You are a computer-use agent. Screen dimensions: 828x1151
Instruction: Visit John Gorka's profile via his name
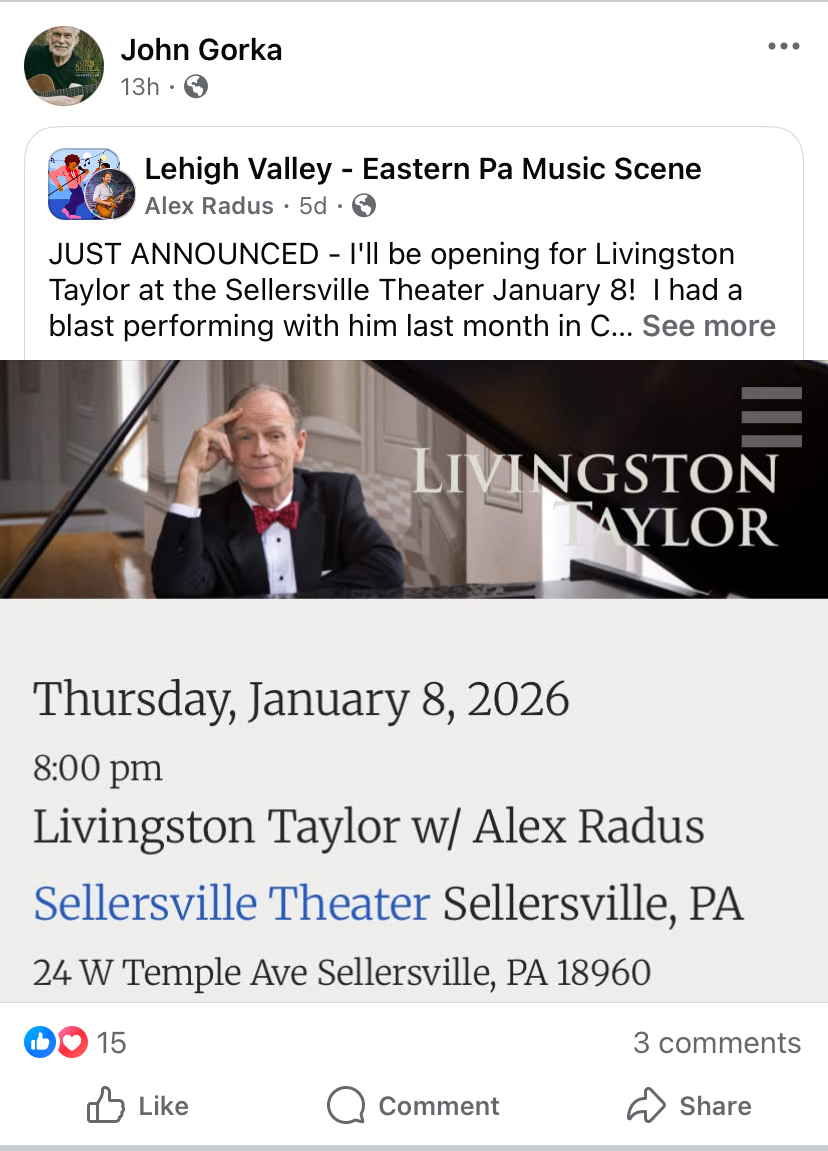pos(201,50)
